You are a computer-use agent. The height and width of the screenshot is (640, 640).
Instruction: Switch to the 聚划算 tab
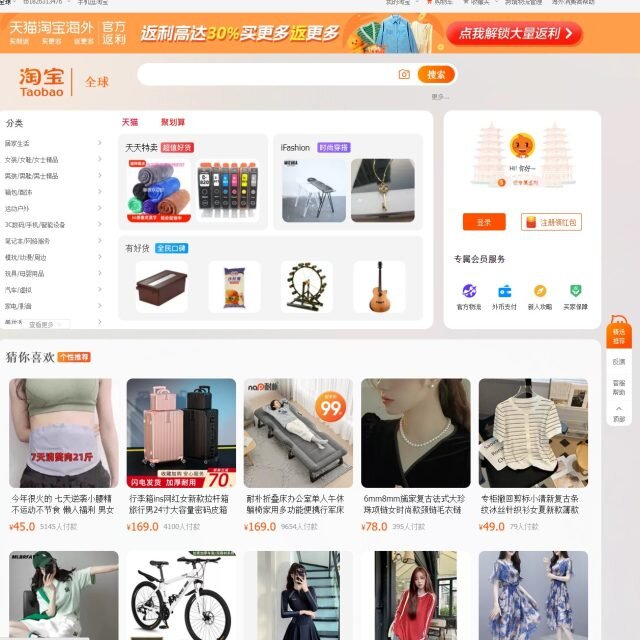[x=173, y=122]
